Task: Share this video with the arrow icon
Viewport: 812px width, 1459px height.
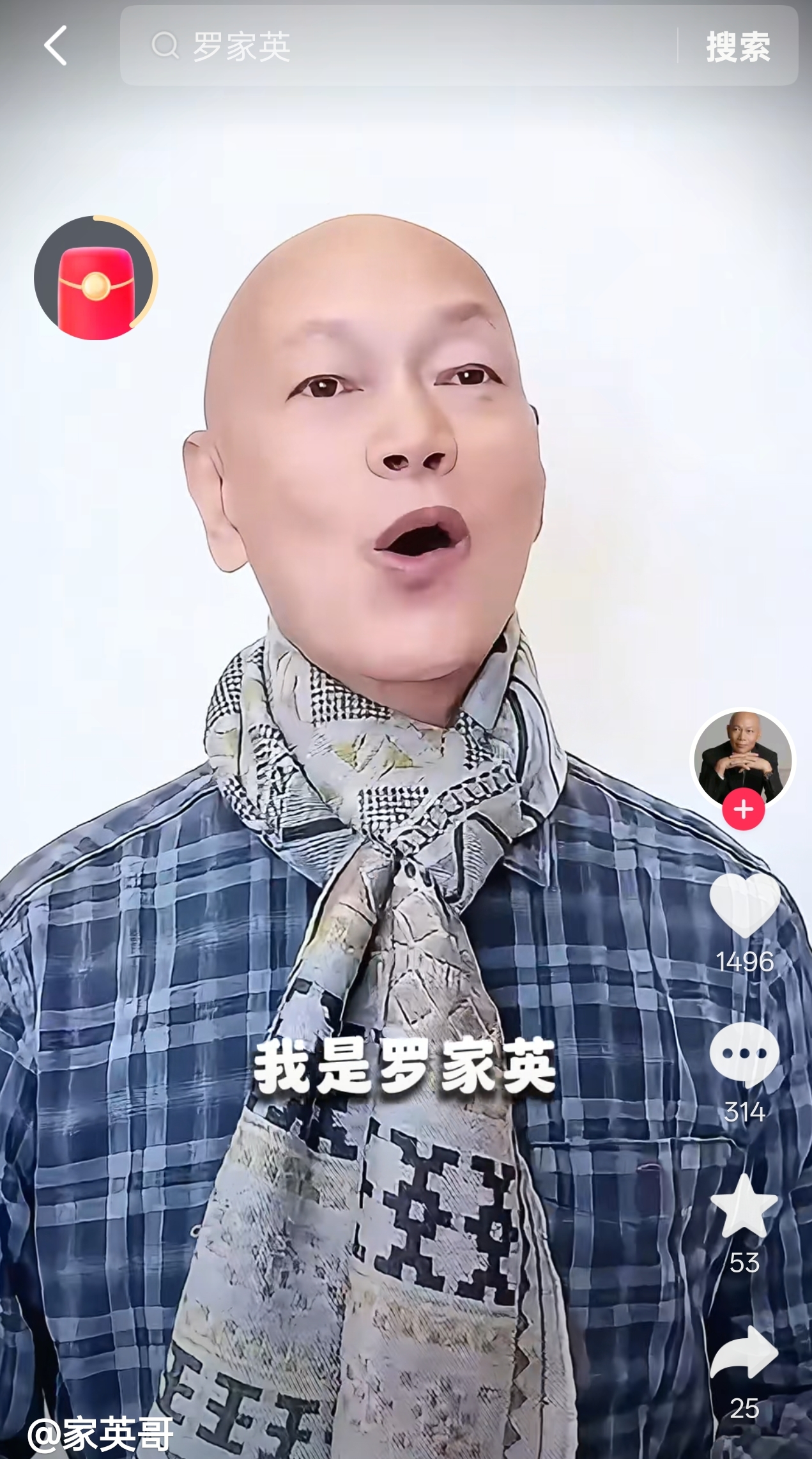Action: (744, 1354)
